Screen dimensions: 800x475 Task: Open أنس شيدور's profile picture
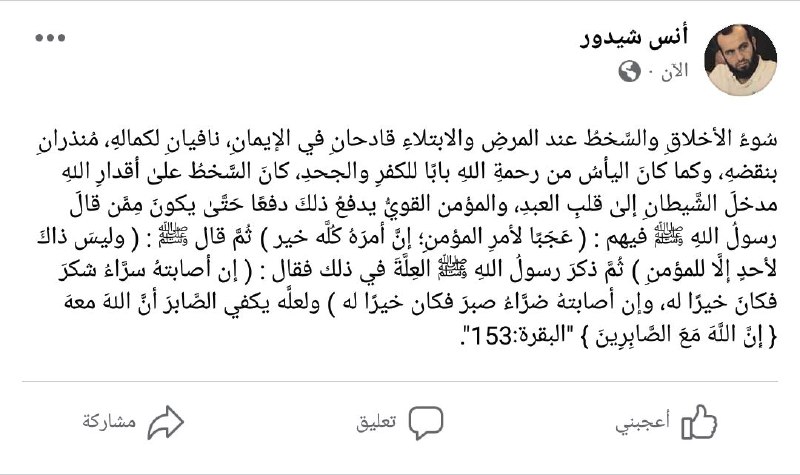[x=740, y=61]
